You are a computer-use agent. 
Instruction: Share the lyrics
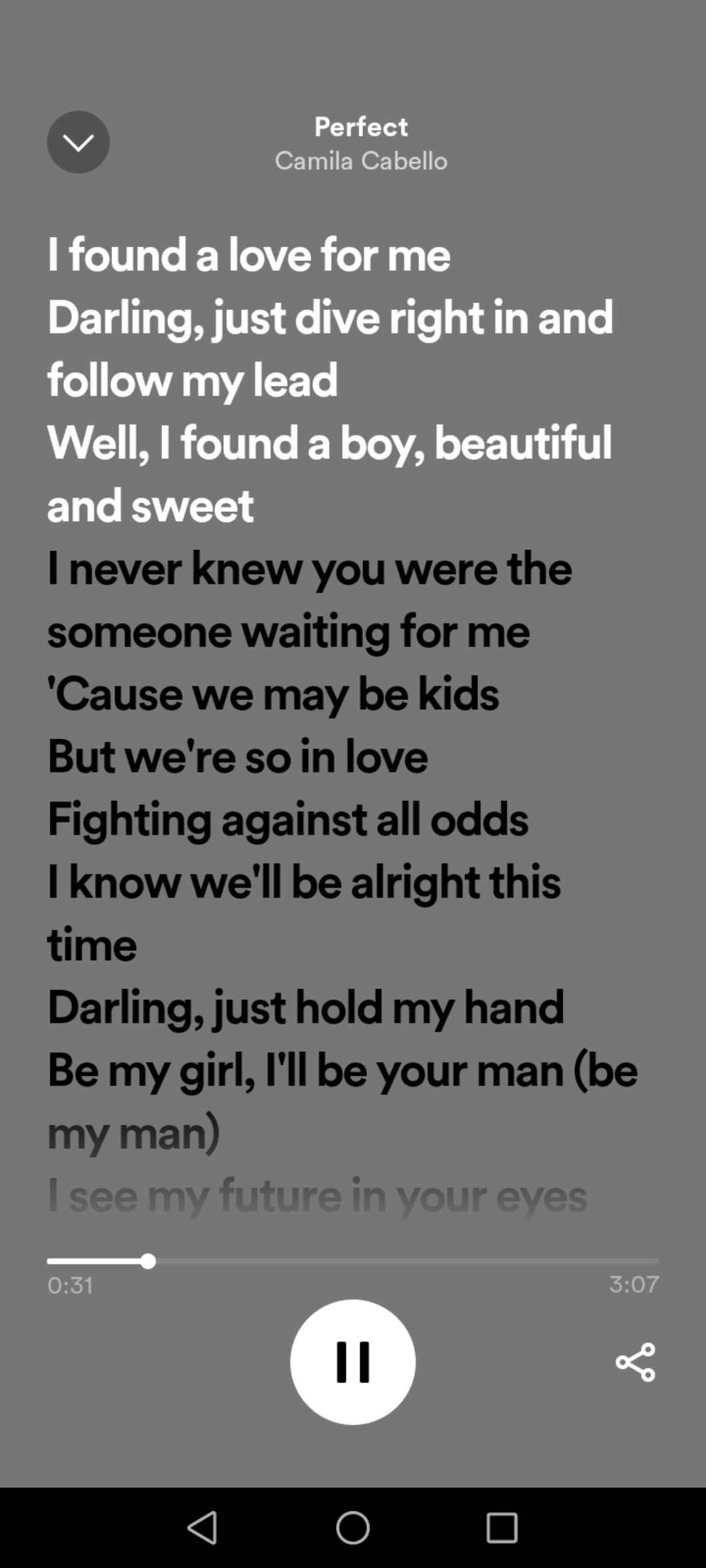coord(635,1362)
